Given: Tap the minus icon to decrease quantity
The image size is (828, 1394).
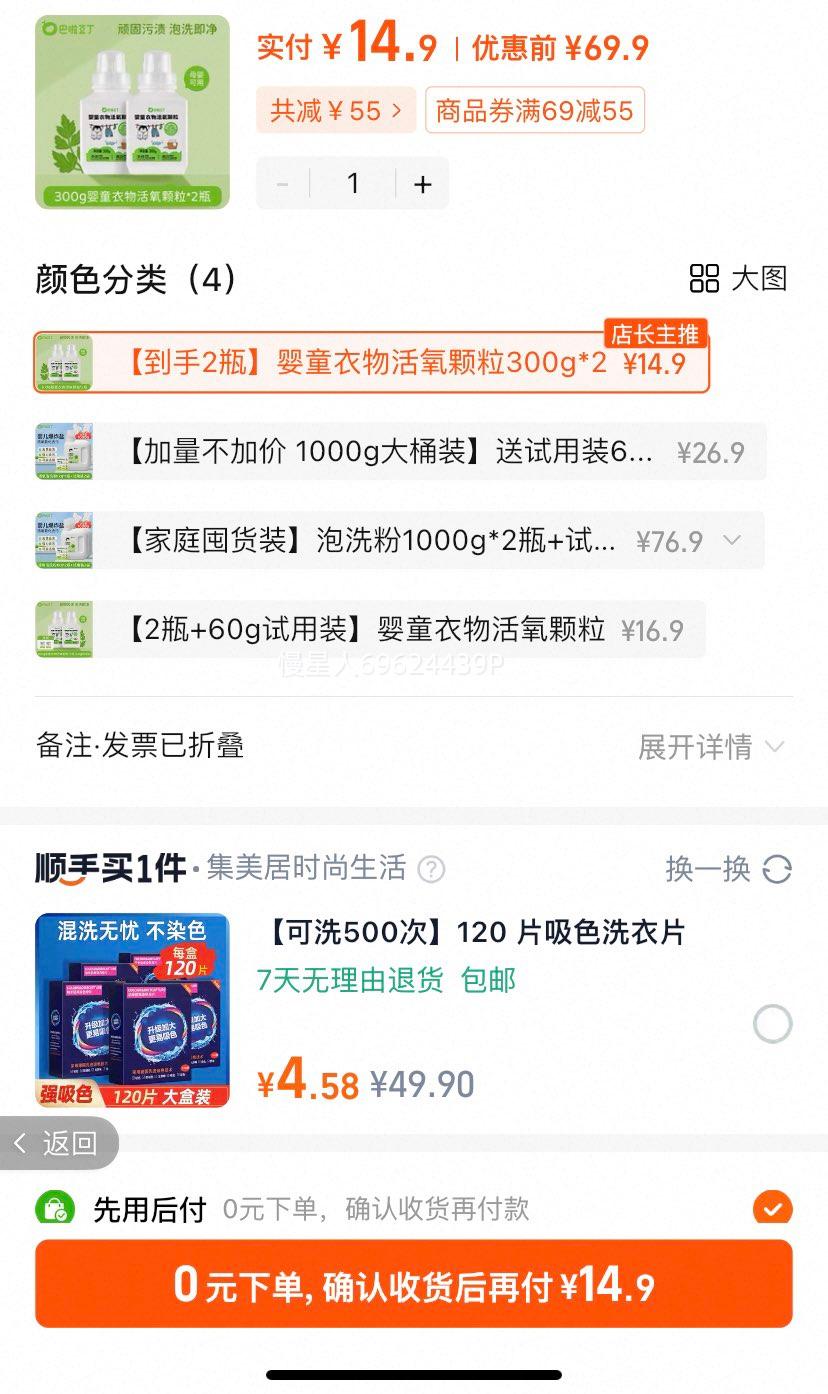Looking at the screenshot, I should (281, 184).
